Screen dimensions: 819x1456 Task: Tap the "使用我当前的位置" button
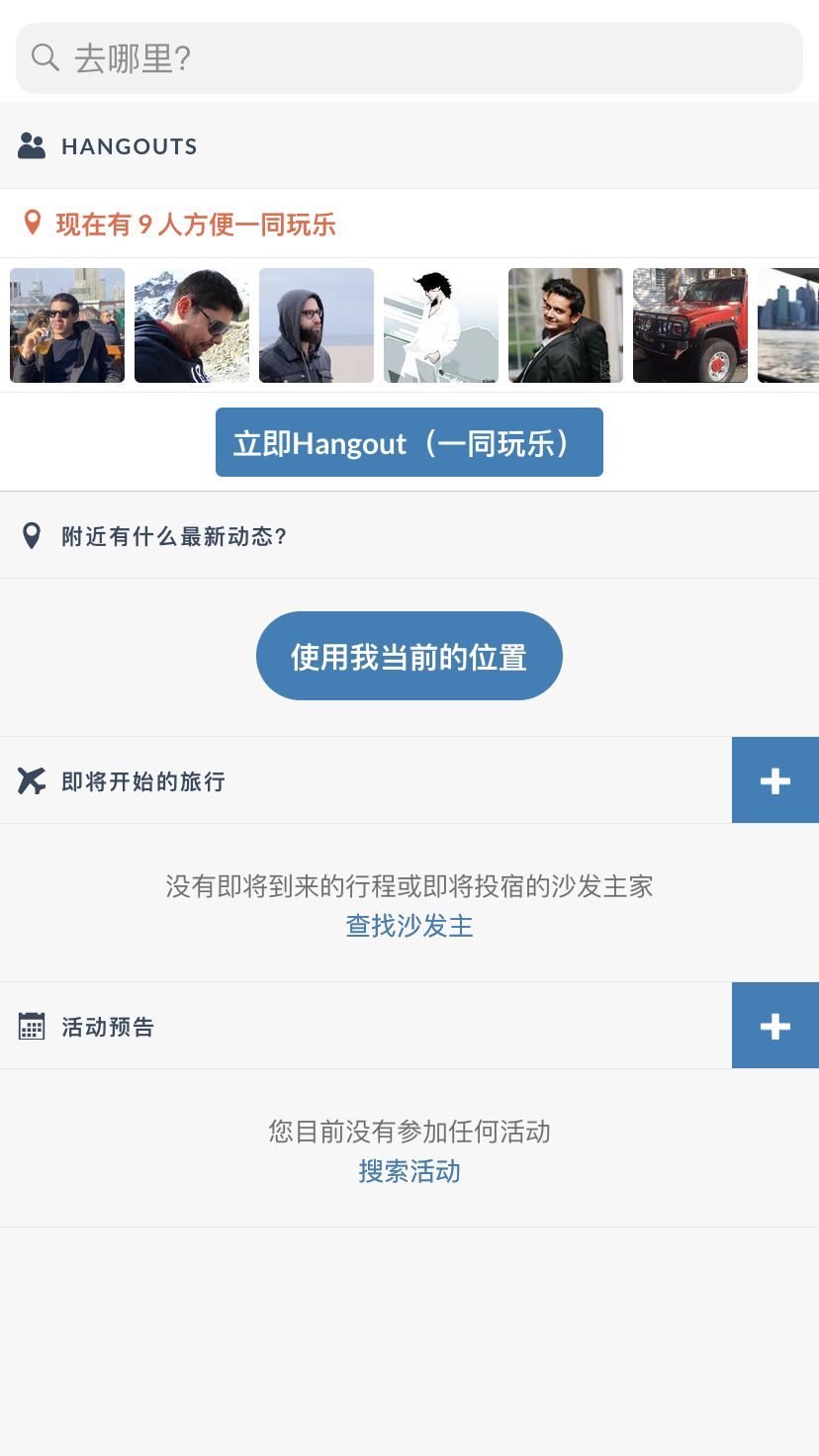[409, 655]
